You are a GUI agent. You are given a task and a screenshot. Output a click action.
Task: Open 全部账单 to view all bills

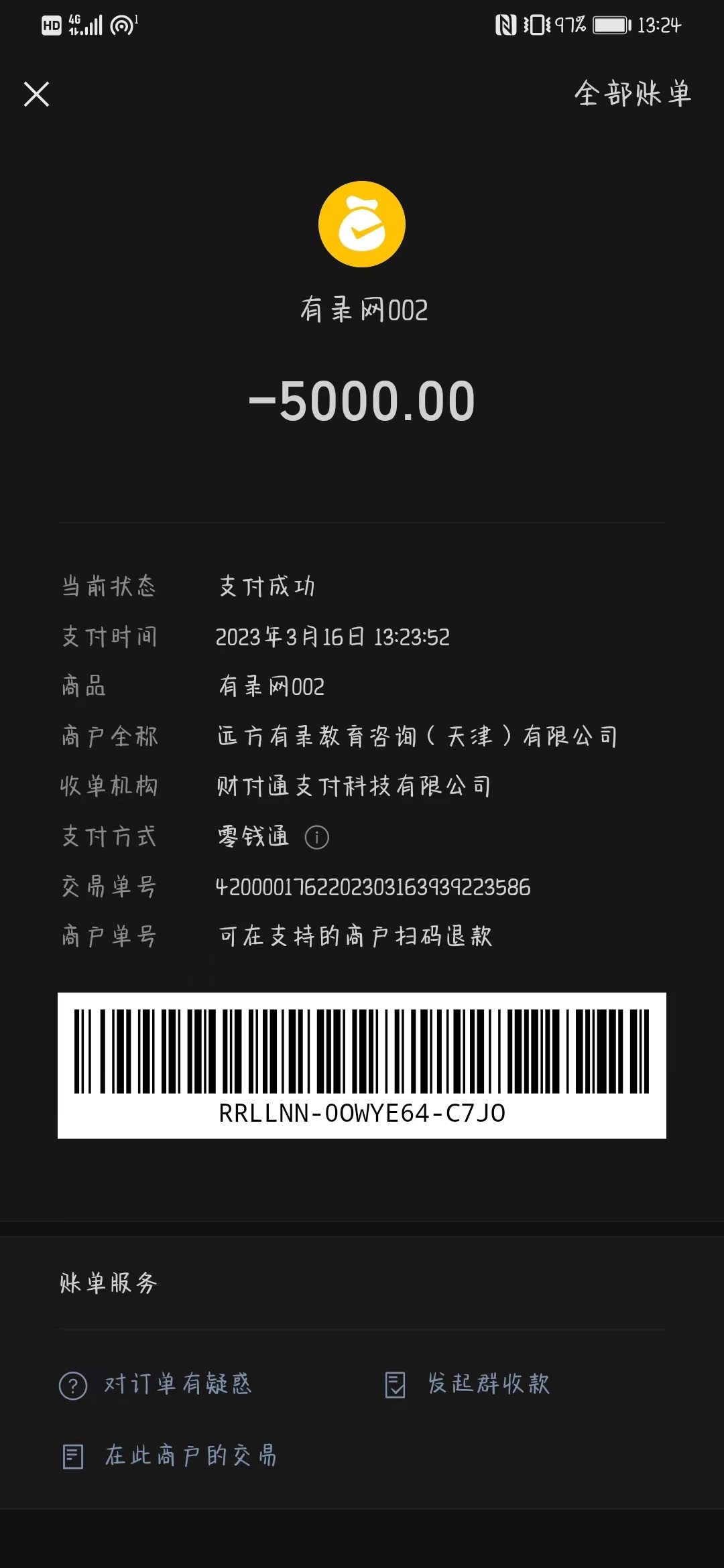(632, 94)
